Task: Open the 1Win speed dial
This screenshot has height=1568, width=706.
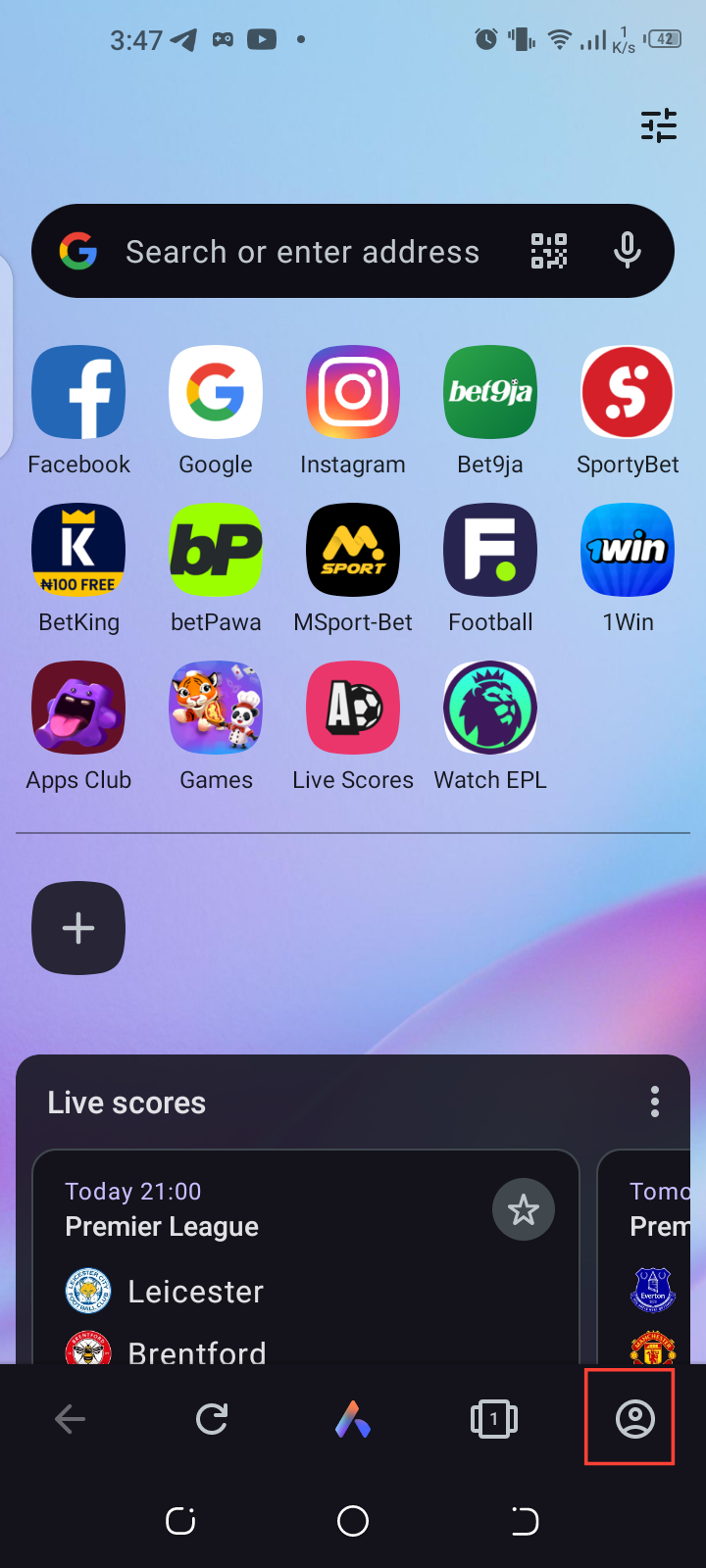Action: pyautogui.click(x=628, y=550)
